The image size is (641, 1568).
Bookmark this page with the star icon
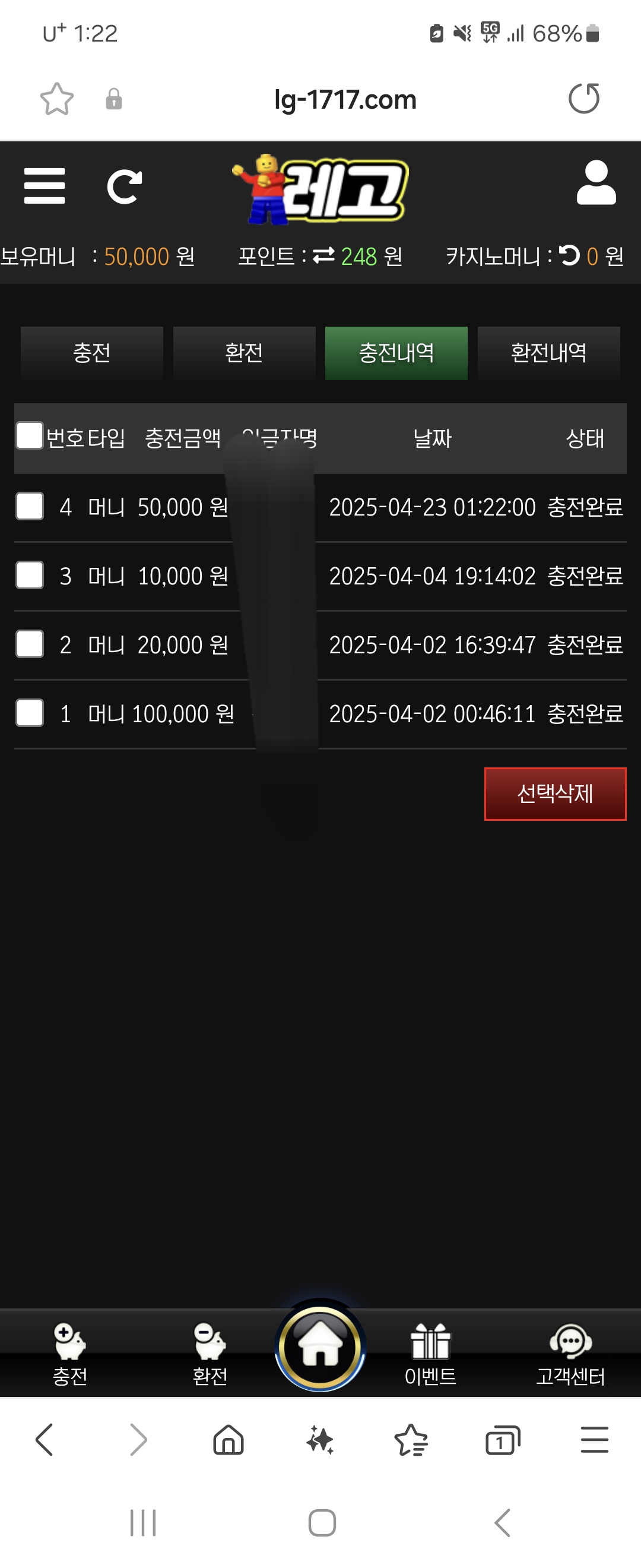[56, 99]
